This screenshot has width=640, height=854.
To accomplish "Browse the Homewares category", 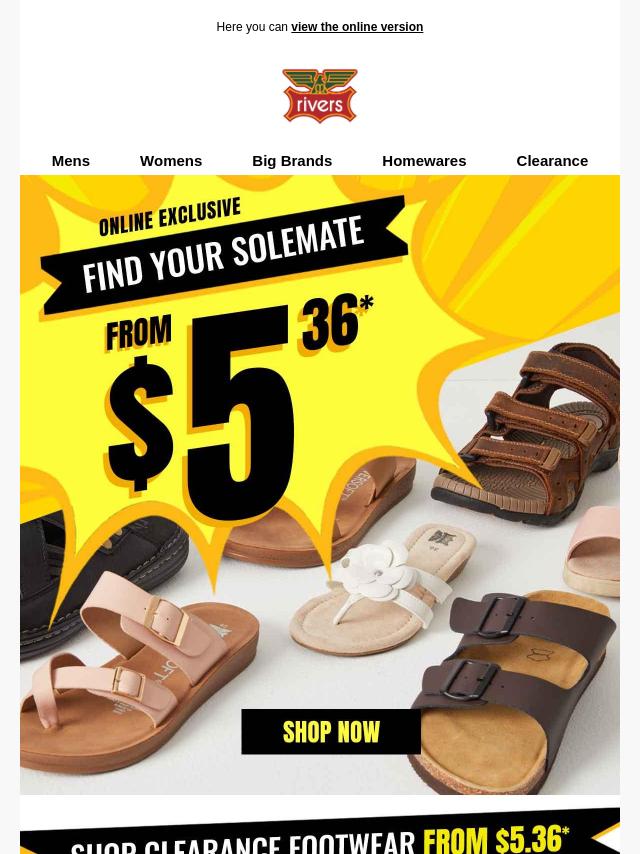I will 424,160.
